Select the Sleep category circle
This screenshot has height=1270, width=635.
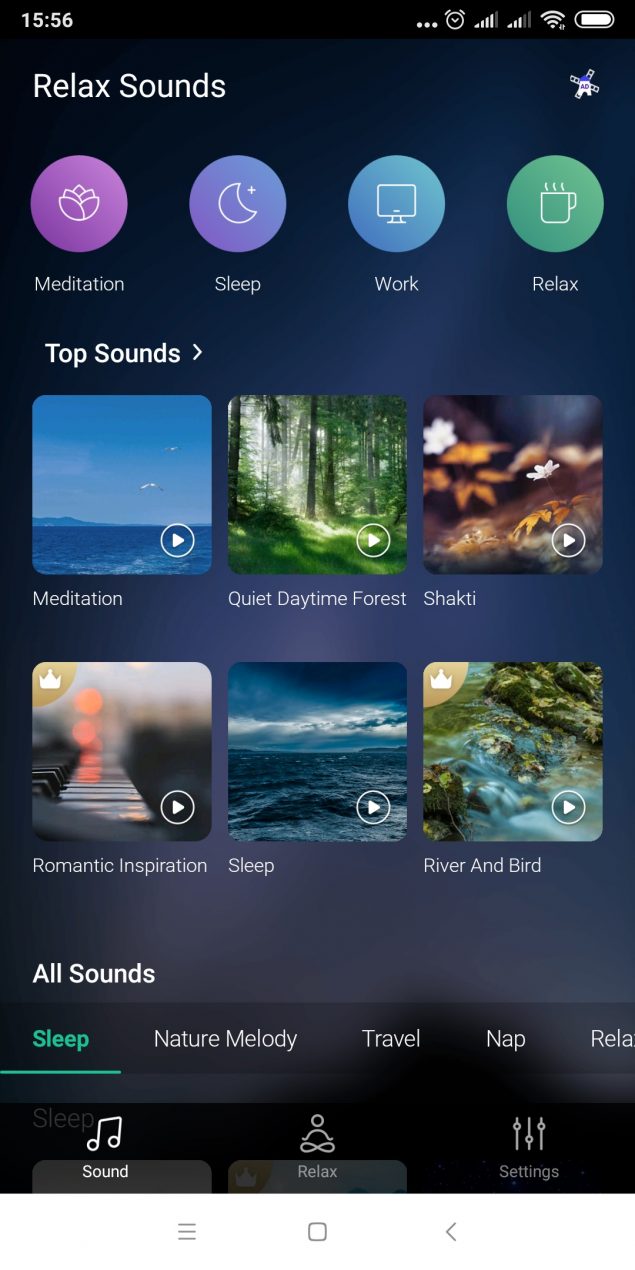(x=237, y=204)
